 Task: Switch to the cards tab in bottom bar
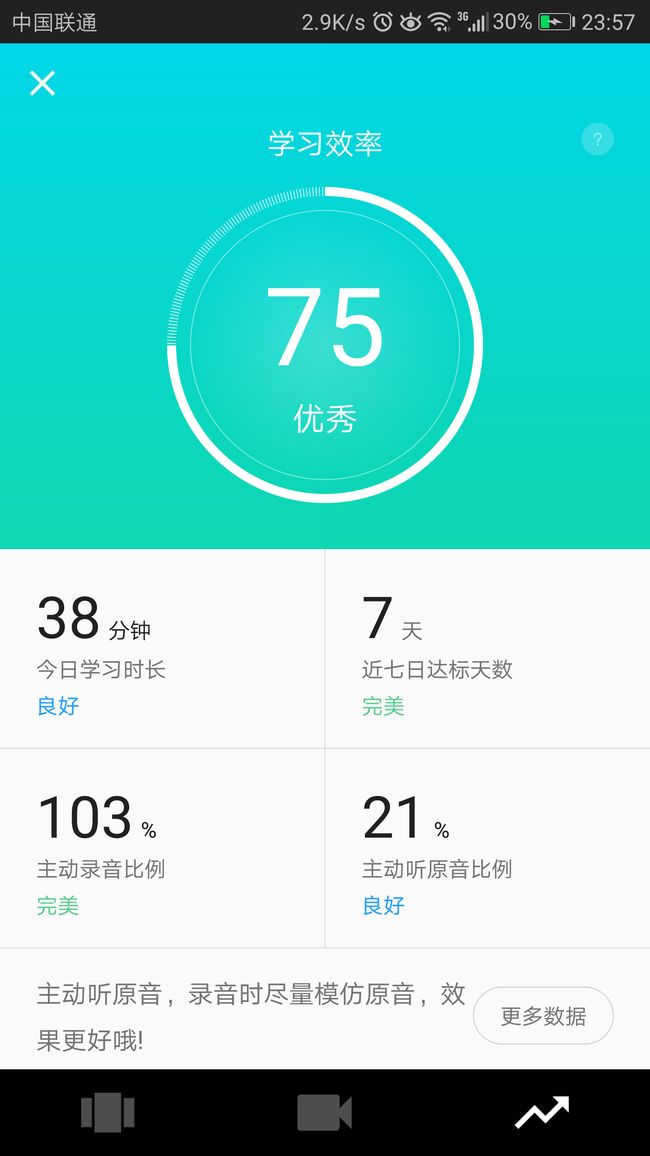coord(108,1113)
